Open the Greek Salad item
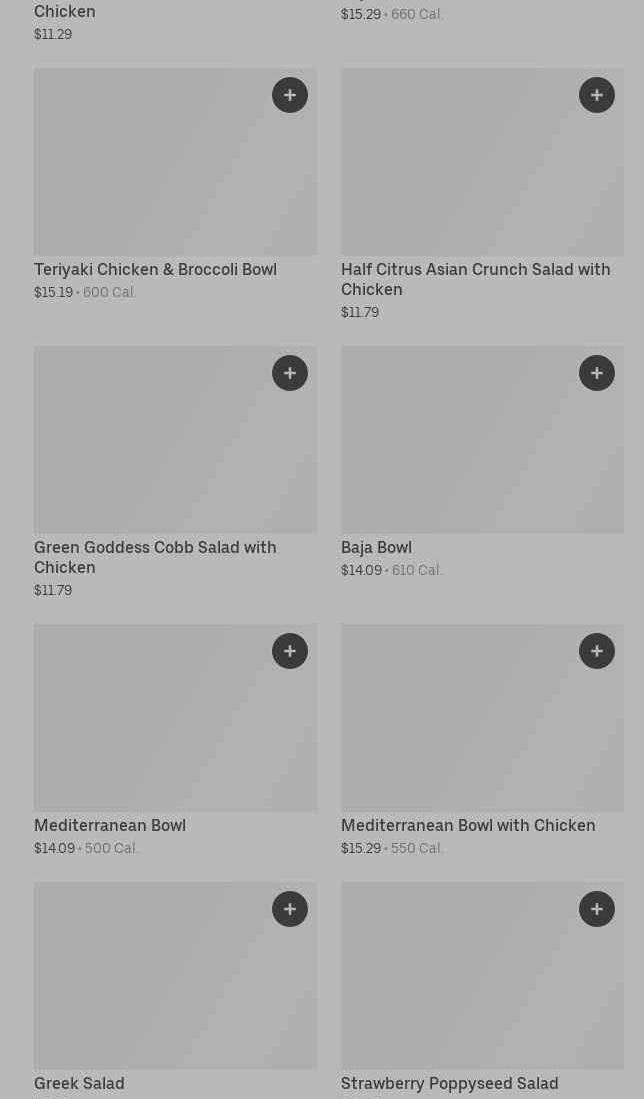 coord(79,1084)
